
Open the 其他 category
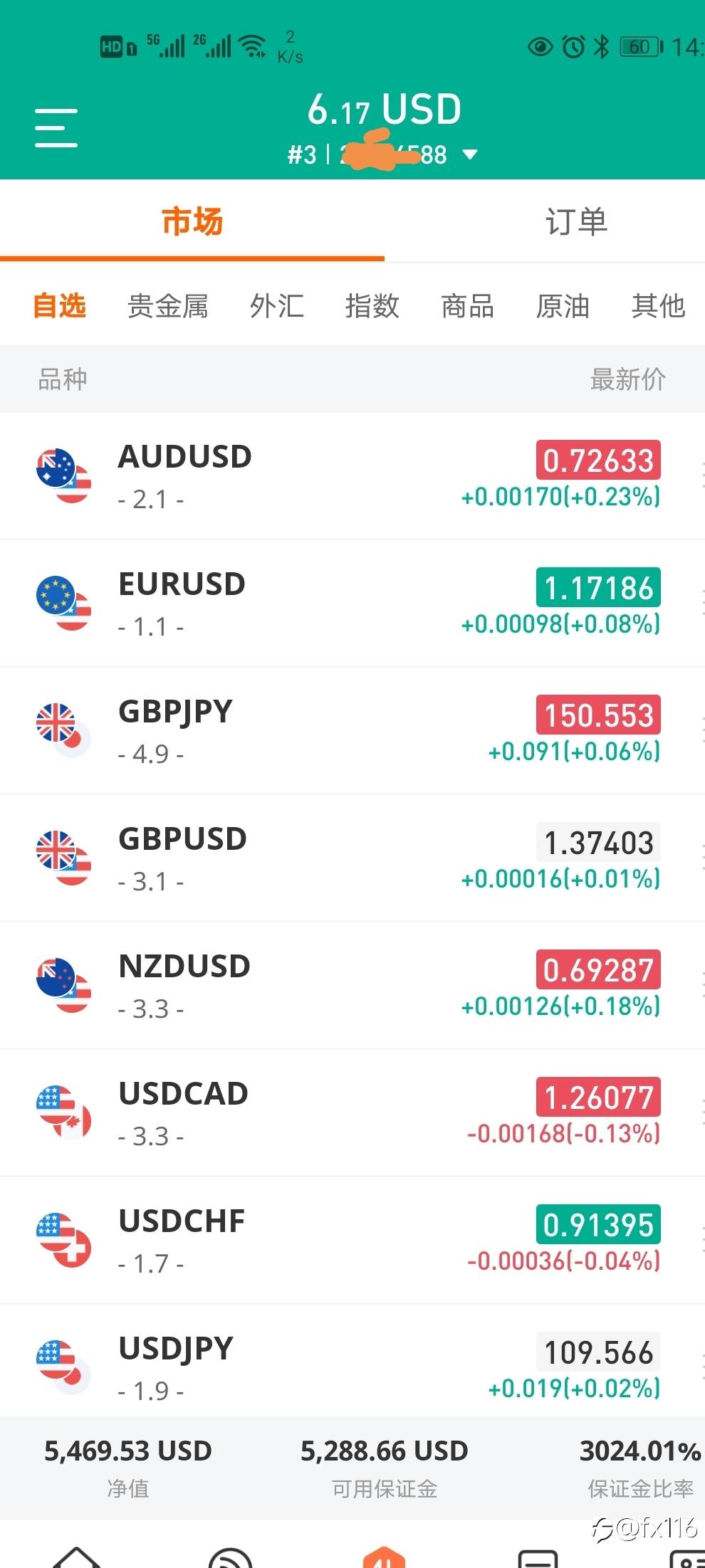point(658,306)
